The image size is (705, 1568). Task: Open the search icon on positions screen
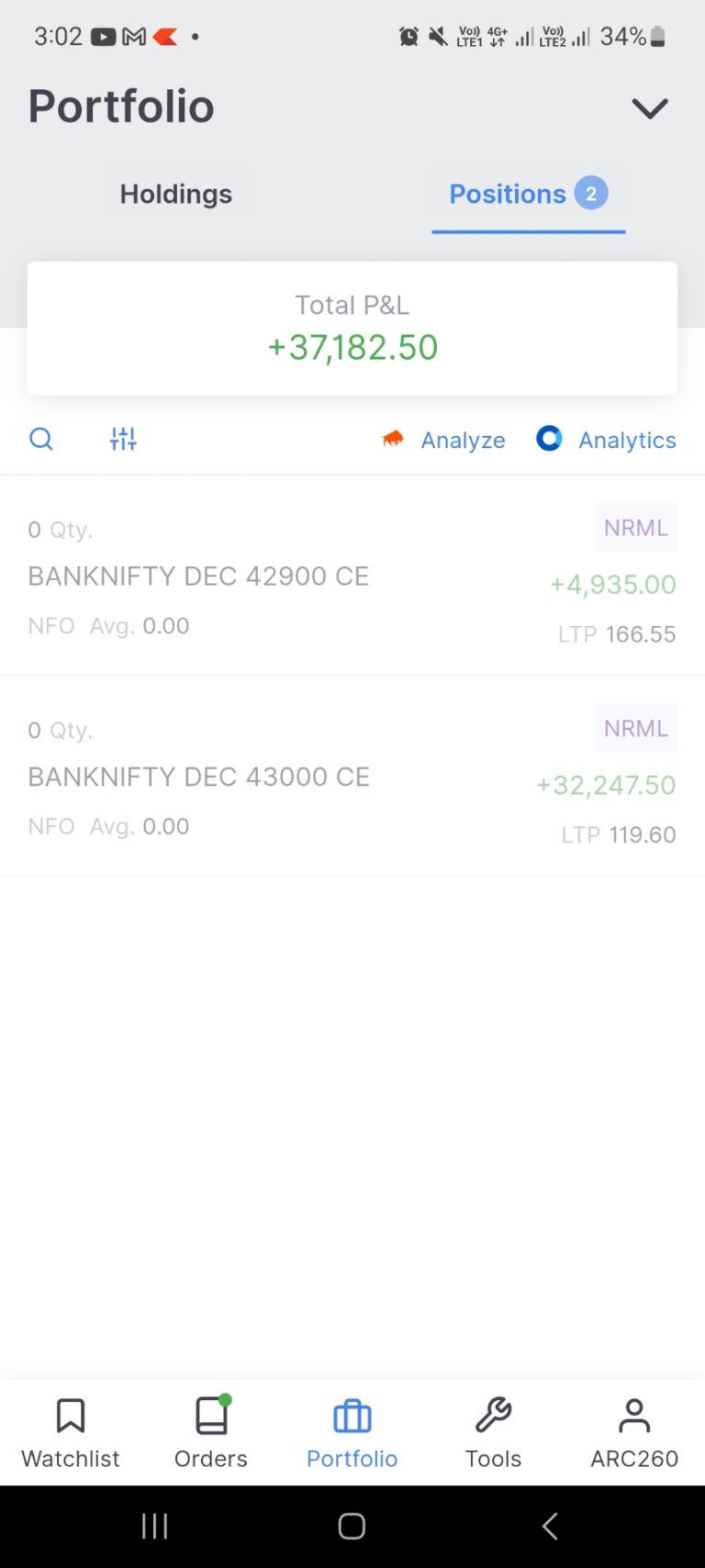click(x=40, y=440)
